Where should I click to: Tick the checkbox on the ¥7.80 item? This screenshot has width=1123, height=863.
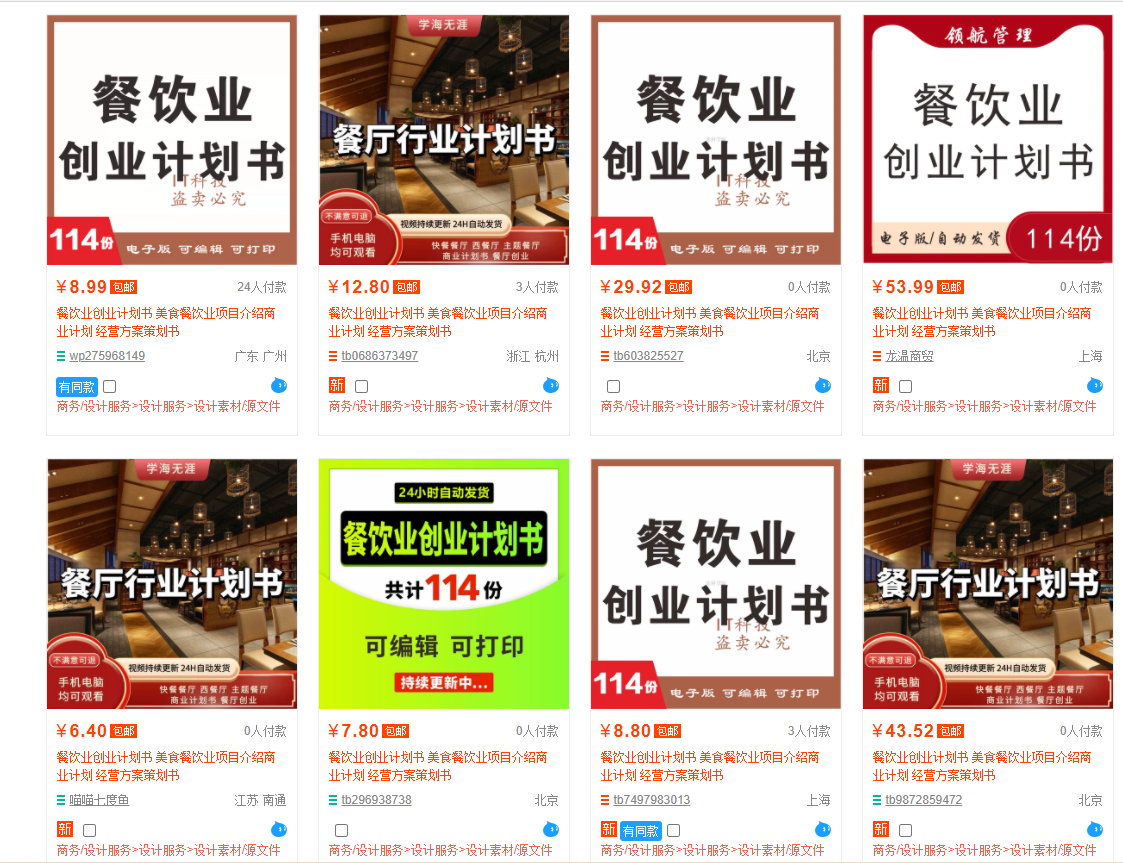coord(341,830)
